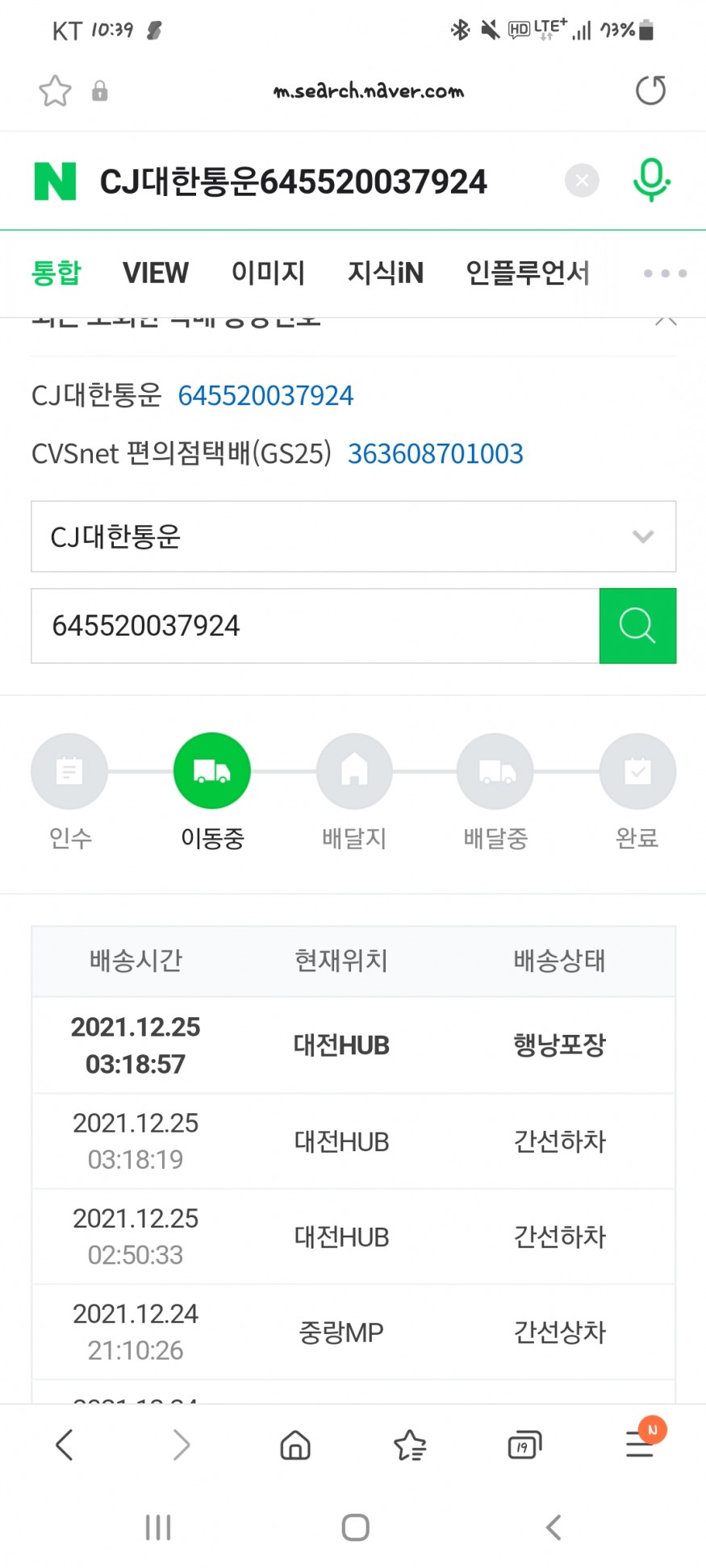The image size is (706, 1568).
Task: Tap the m.search.naver.com address bar
Action: [368, 91]
